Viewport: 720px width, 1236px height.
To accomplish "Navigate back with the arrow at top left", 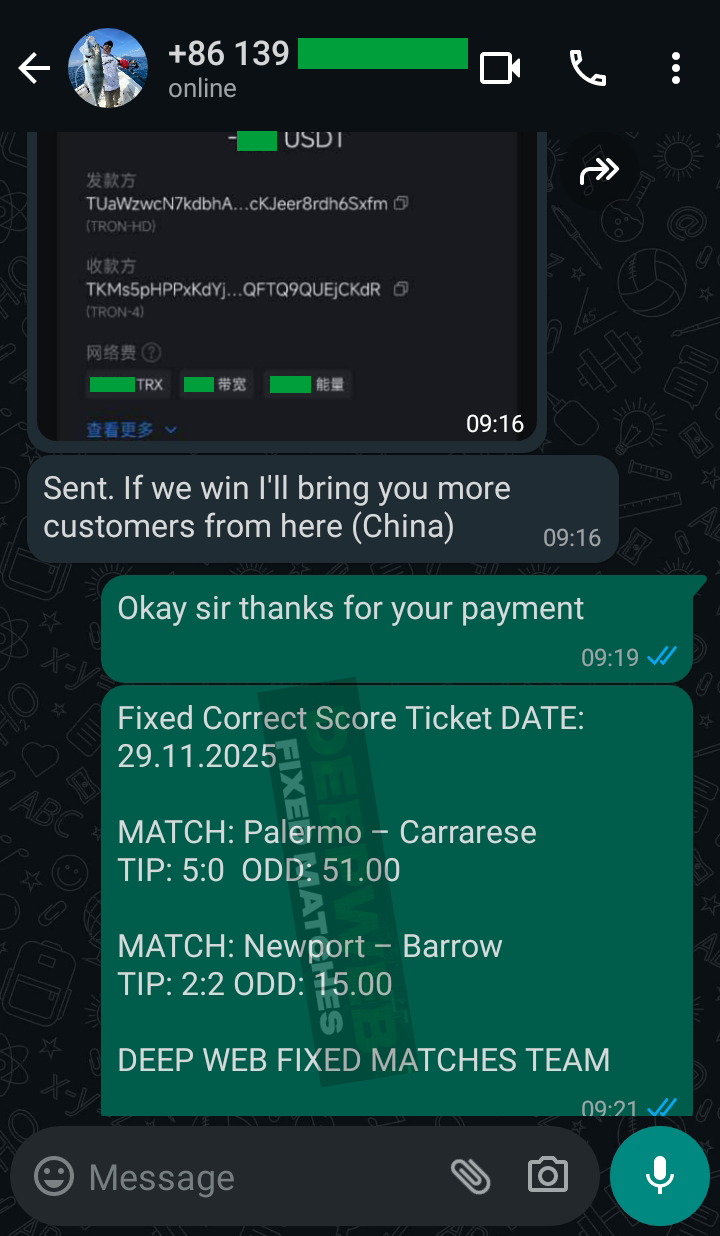I will [33, 68].
